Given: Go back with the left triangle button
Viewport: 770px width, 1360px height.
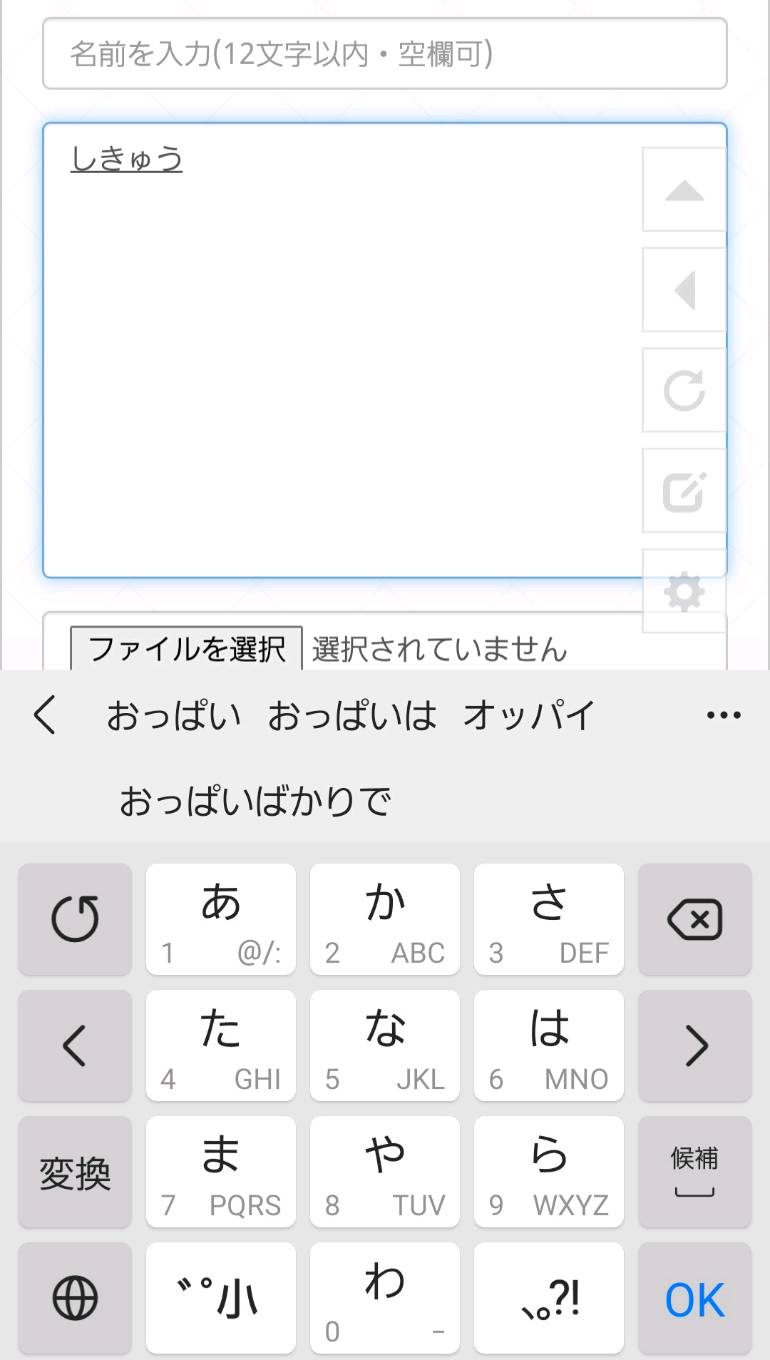Looking at the screenshot, I should tap(684, 290).
